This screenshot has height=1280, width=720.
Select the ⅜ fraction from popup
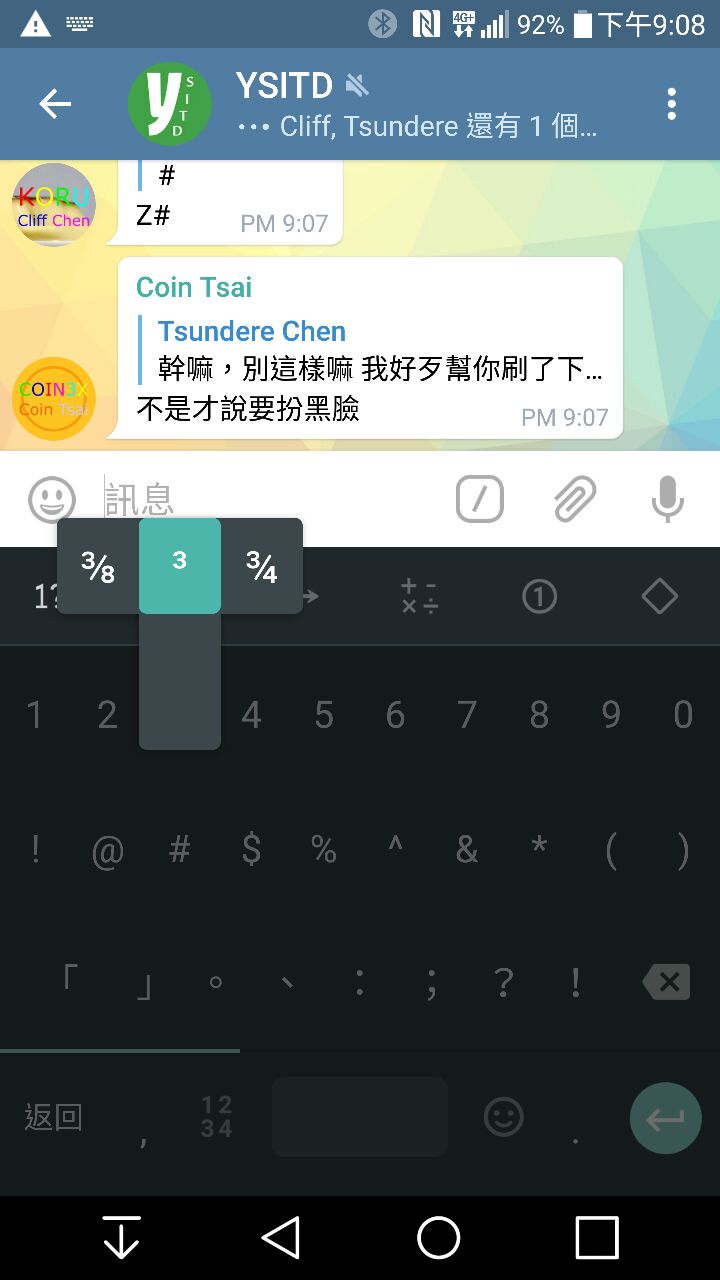(x=98, y=566)
